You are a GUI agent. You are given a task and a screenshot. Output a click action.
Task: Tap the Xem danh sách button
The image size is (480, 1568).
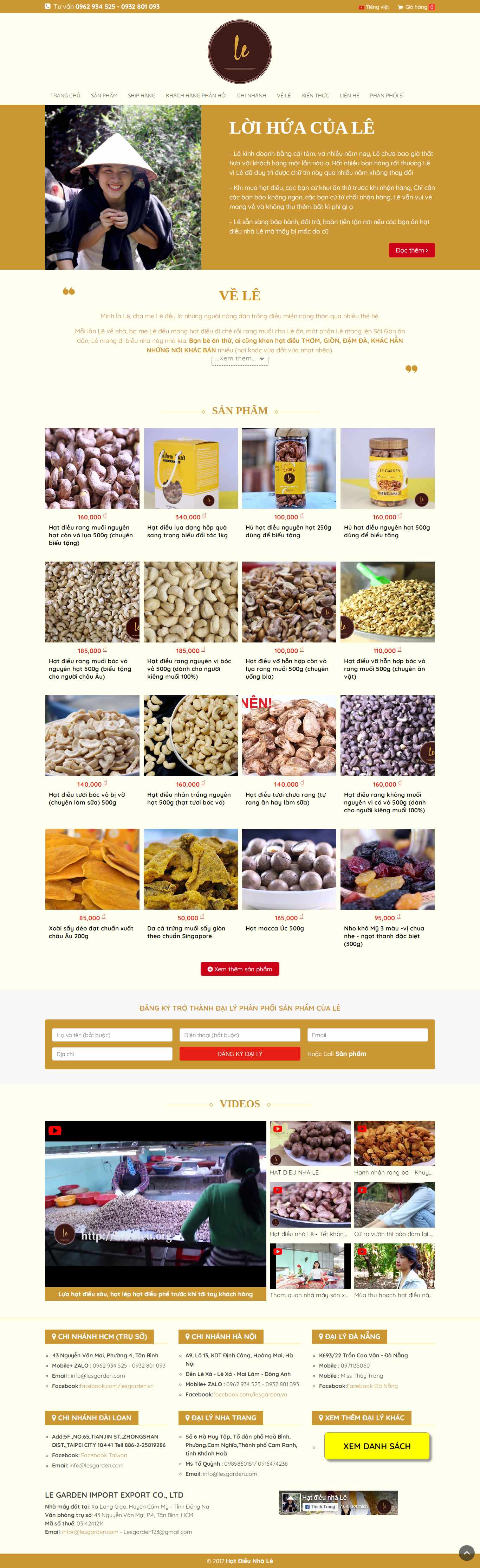tap(377, 1446)
